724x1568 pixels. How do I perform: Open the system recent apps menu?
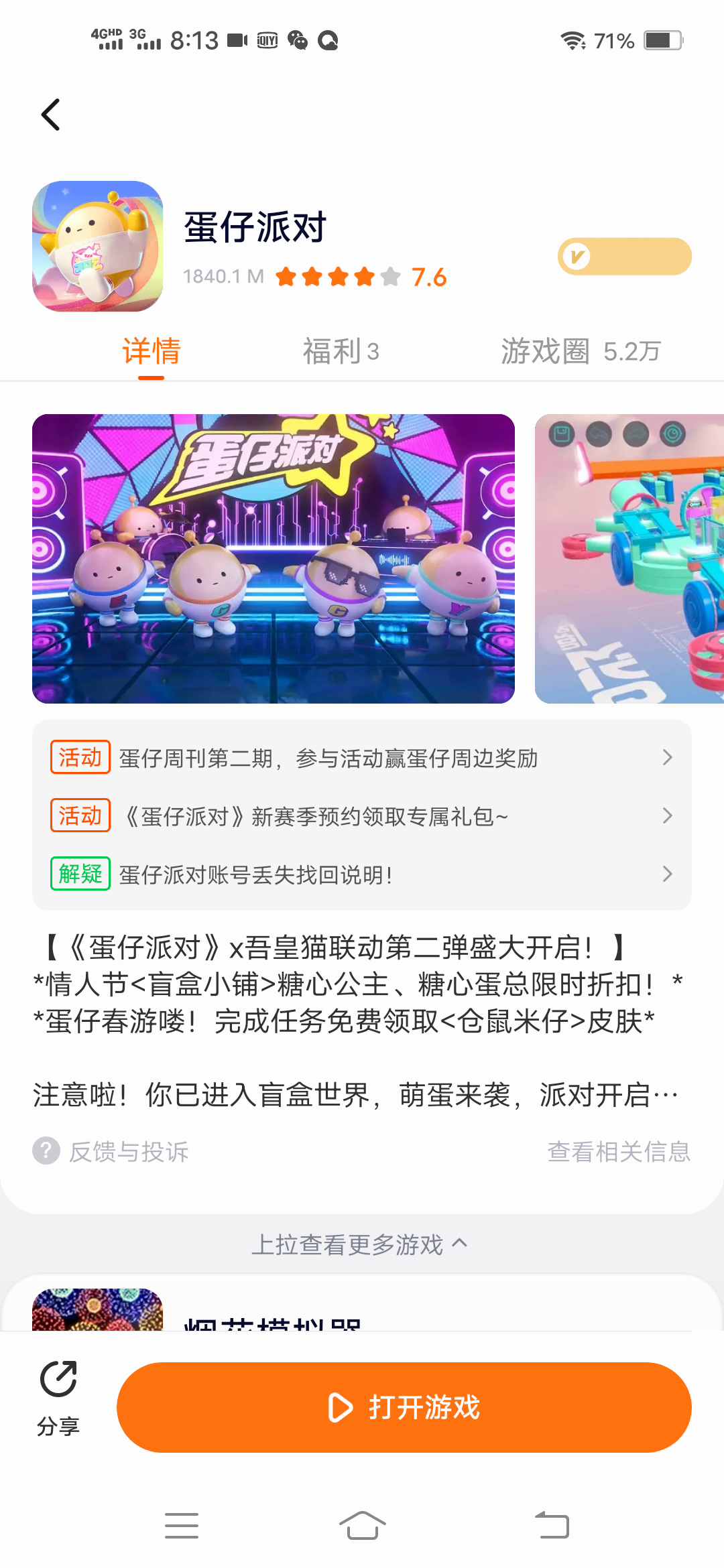click(181, 1525)
